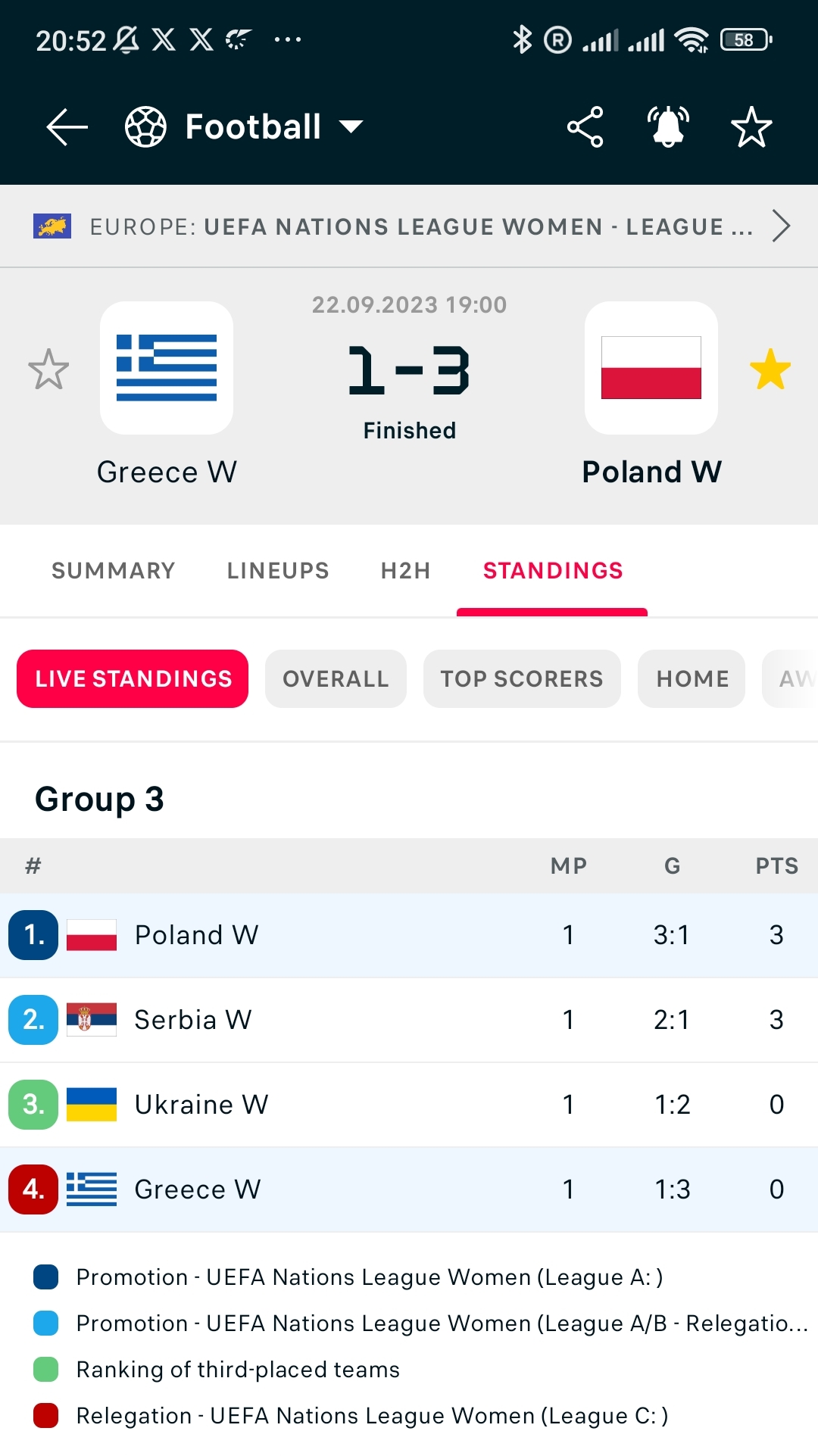This screenshot has height=1456, width=818.
Task: Open Greece W team logo
Action: pos(167,368)
